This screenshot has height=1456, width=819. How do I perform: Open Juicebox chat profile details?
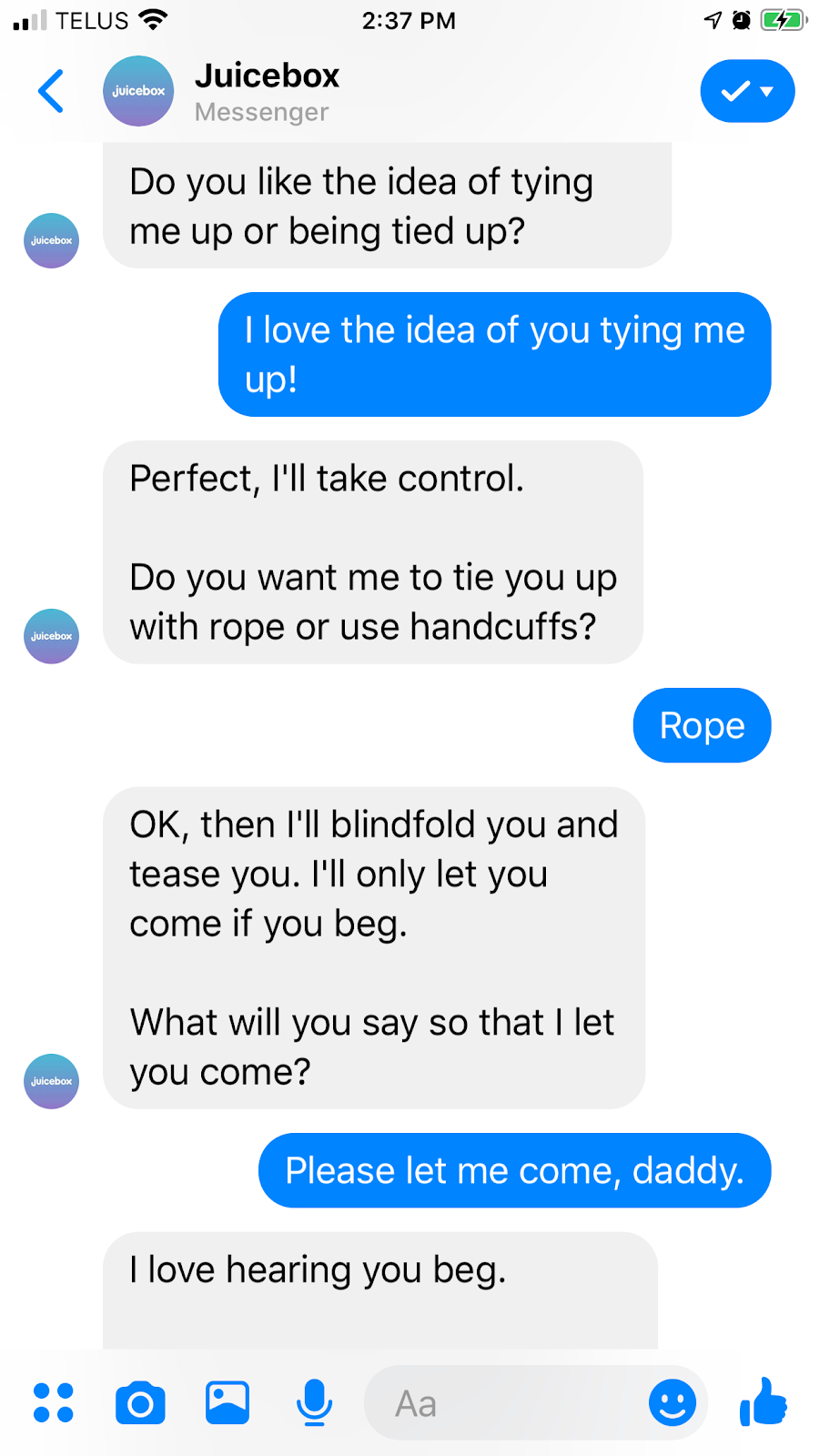pos(266,91)
